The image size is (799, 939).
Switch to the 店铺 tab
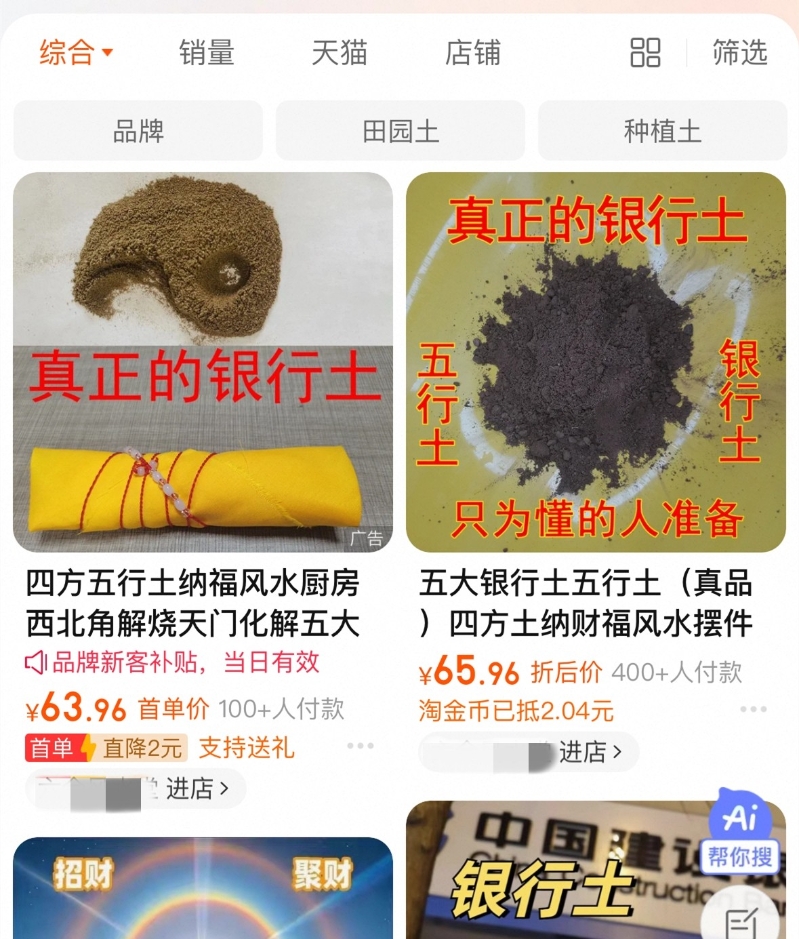[x=472, y=53]
